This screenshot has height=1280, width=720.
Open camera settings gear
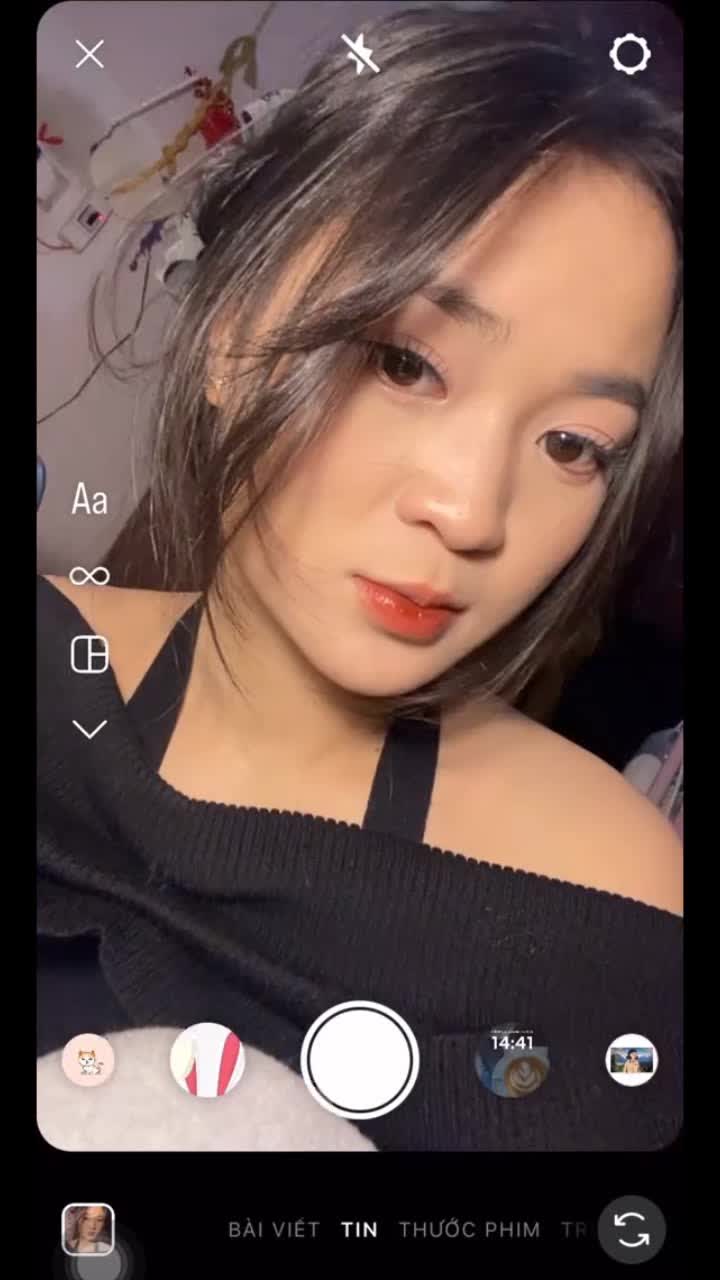[x=630, y=54]
